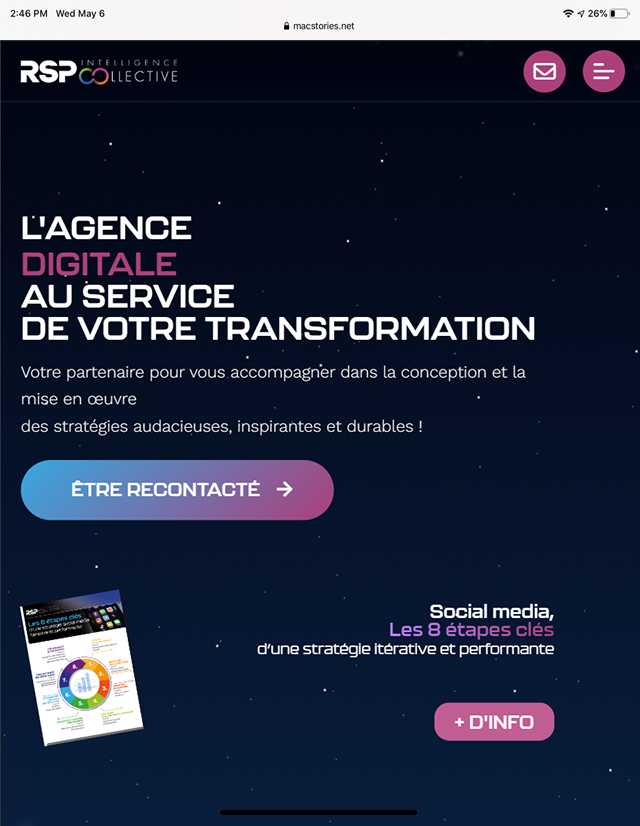Tap the ÊTRE RECONTACTÉ button
This screenshot has height=826, width=640.
coord(177,490)
